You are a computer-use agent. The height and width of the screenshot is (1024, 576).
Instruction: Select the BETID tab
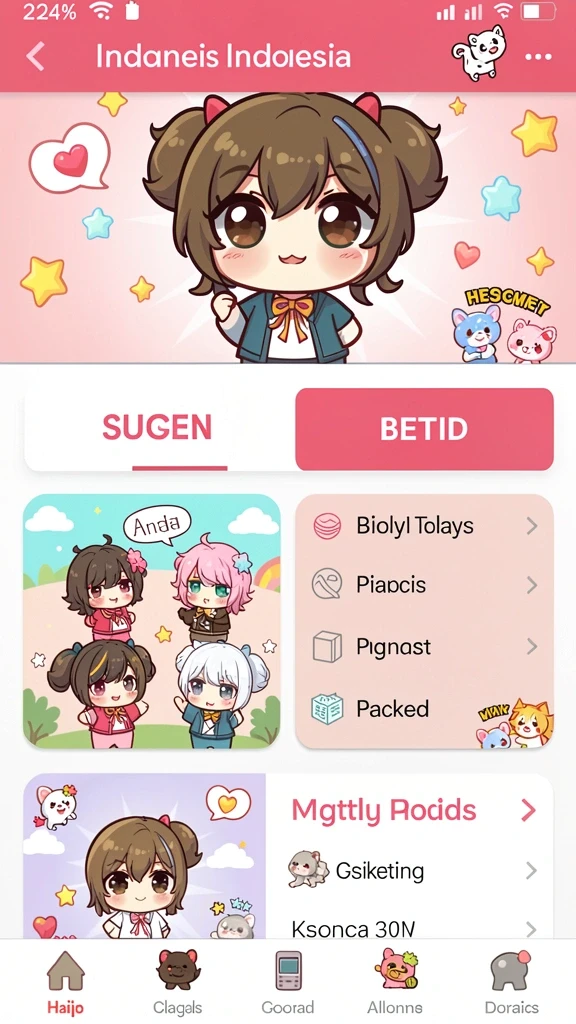pyautogui.click(x=424, y=429)
